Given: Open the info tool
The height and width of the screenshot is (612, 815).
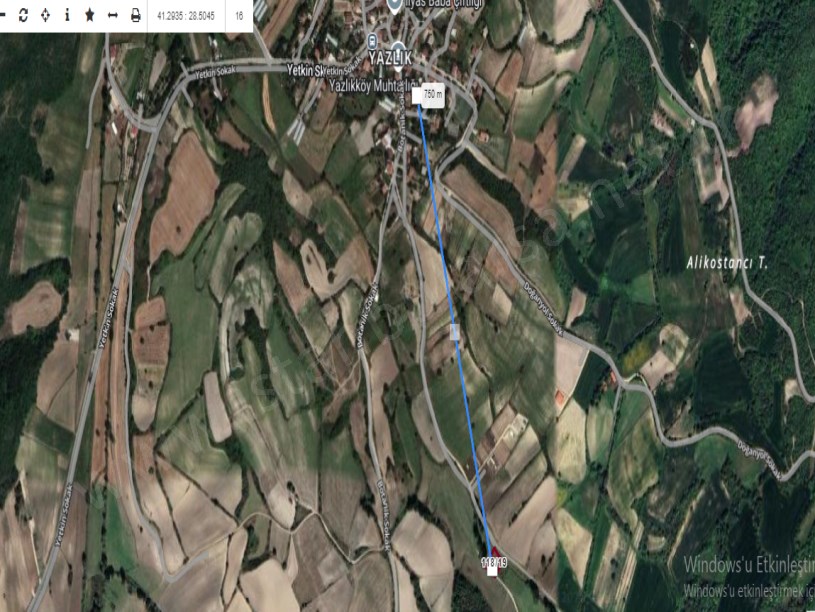Looking at the screenshot, I should 67,16.
